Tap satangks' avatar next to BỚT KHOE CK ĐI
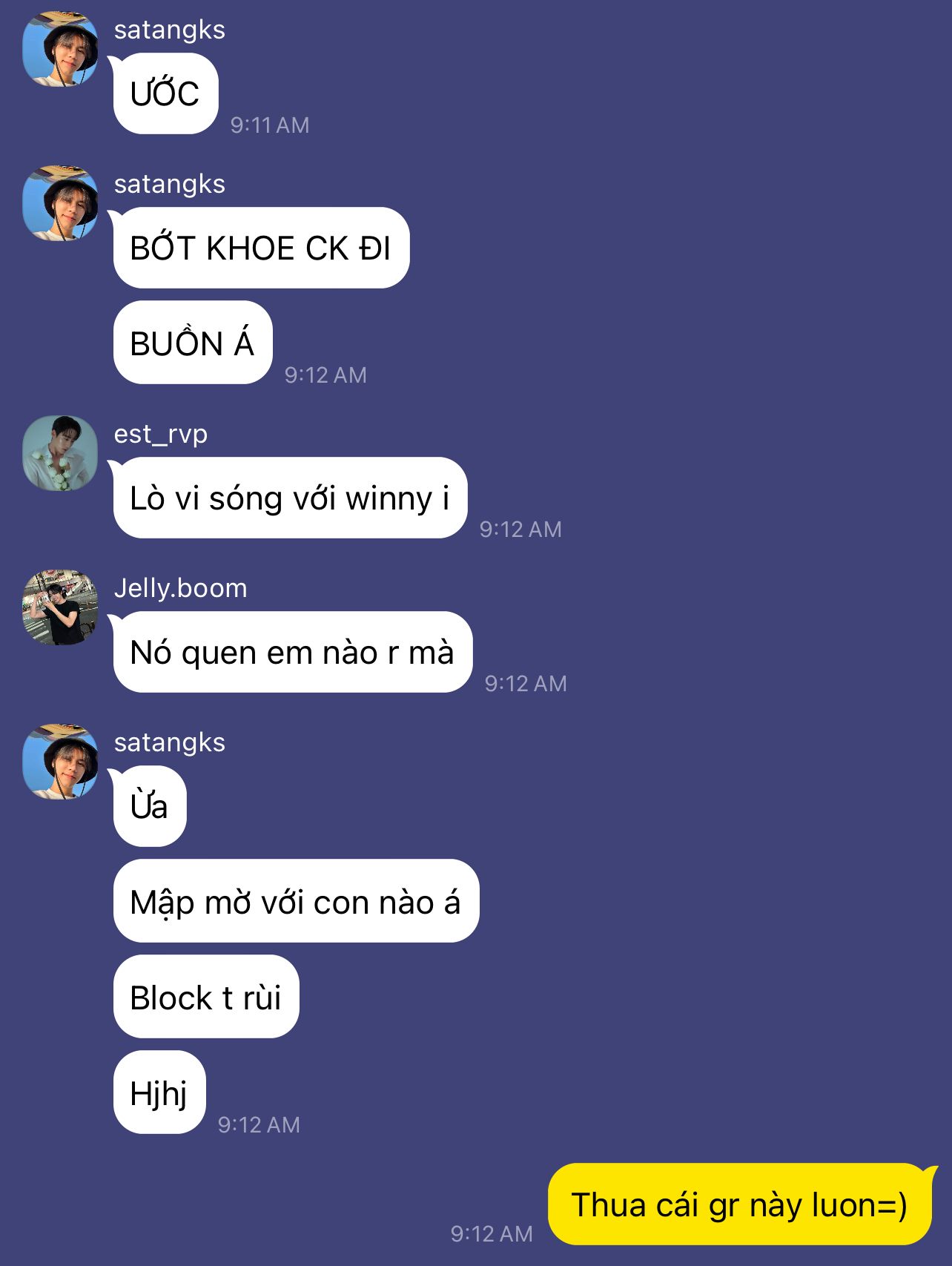The height and width of the screenshot is (1266, 952). (x=60, y=203)
